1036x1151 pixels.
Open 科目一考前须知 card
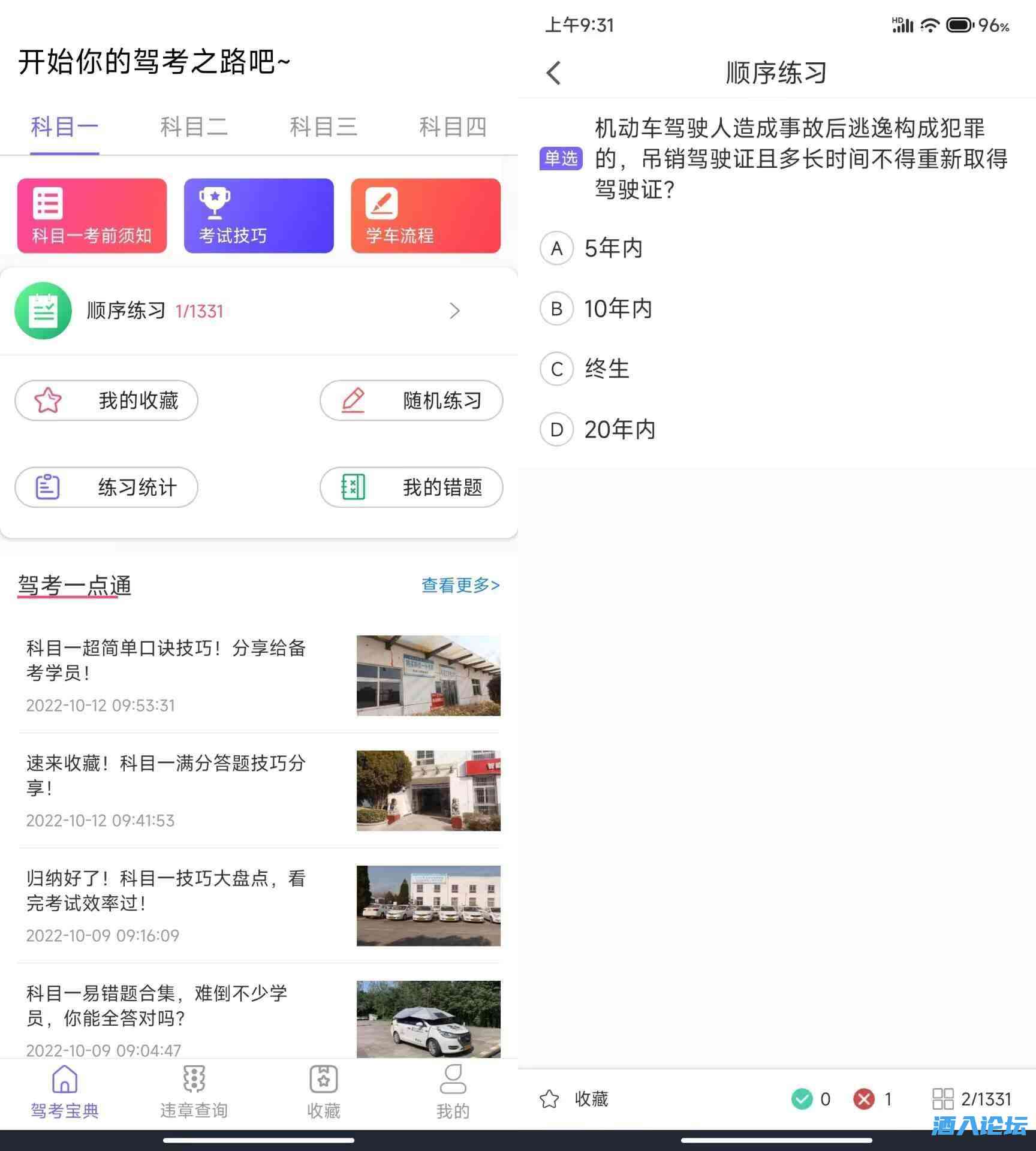(x=92, y=216)
